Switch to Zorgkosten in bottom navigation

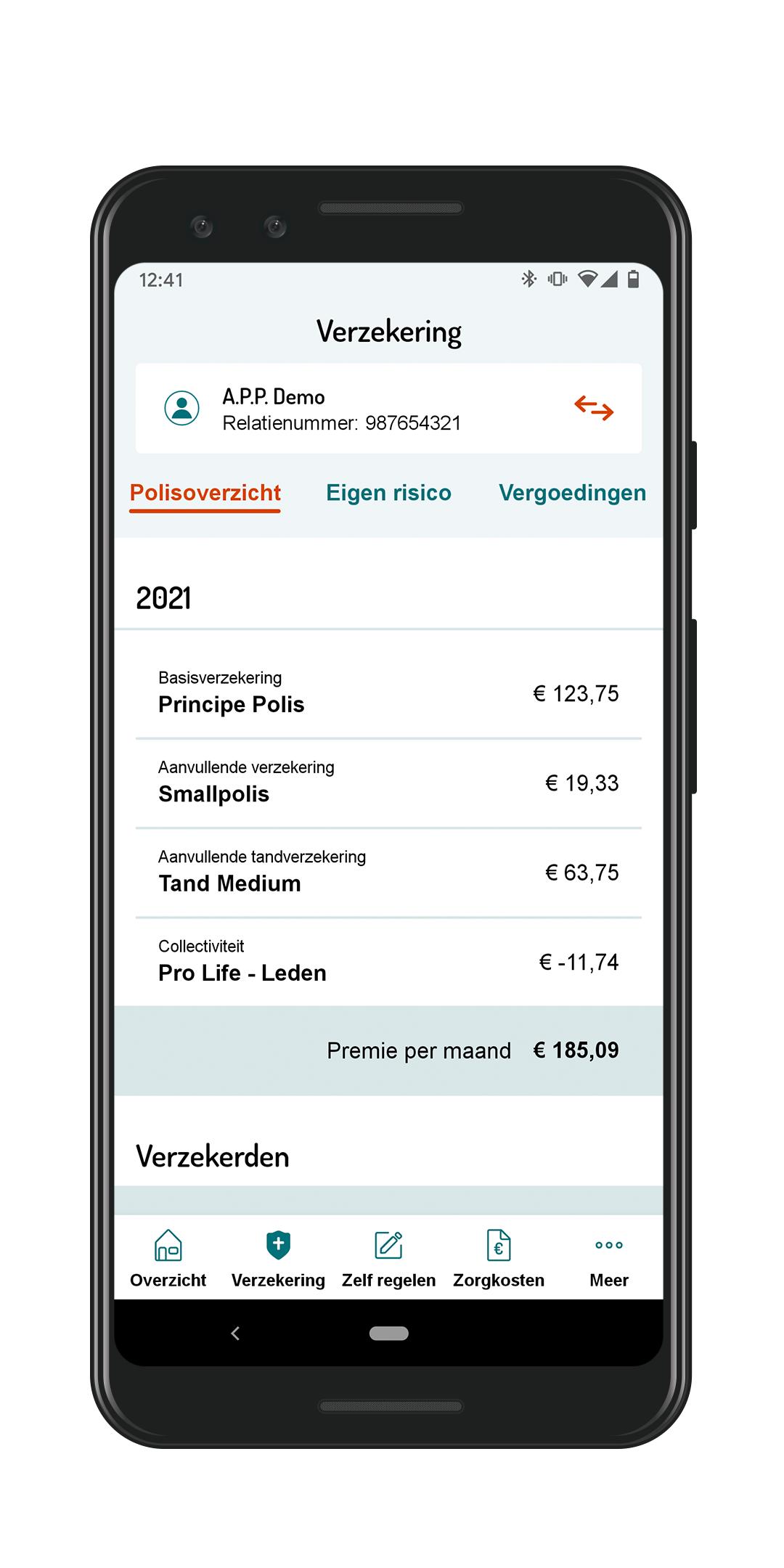[499, 1259]
